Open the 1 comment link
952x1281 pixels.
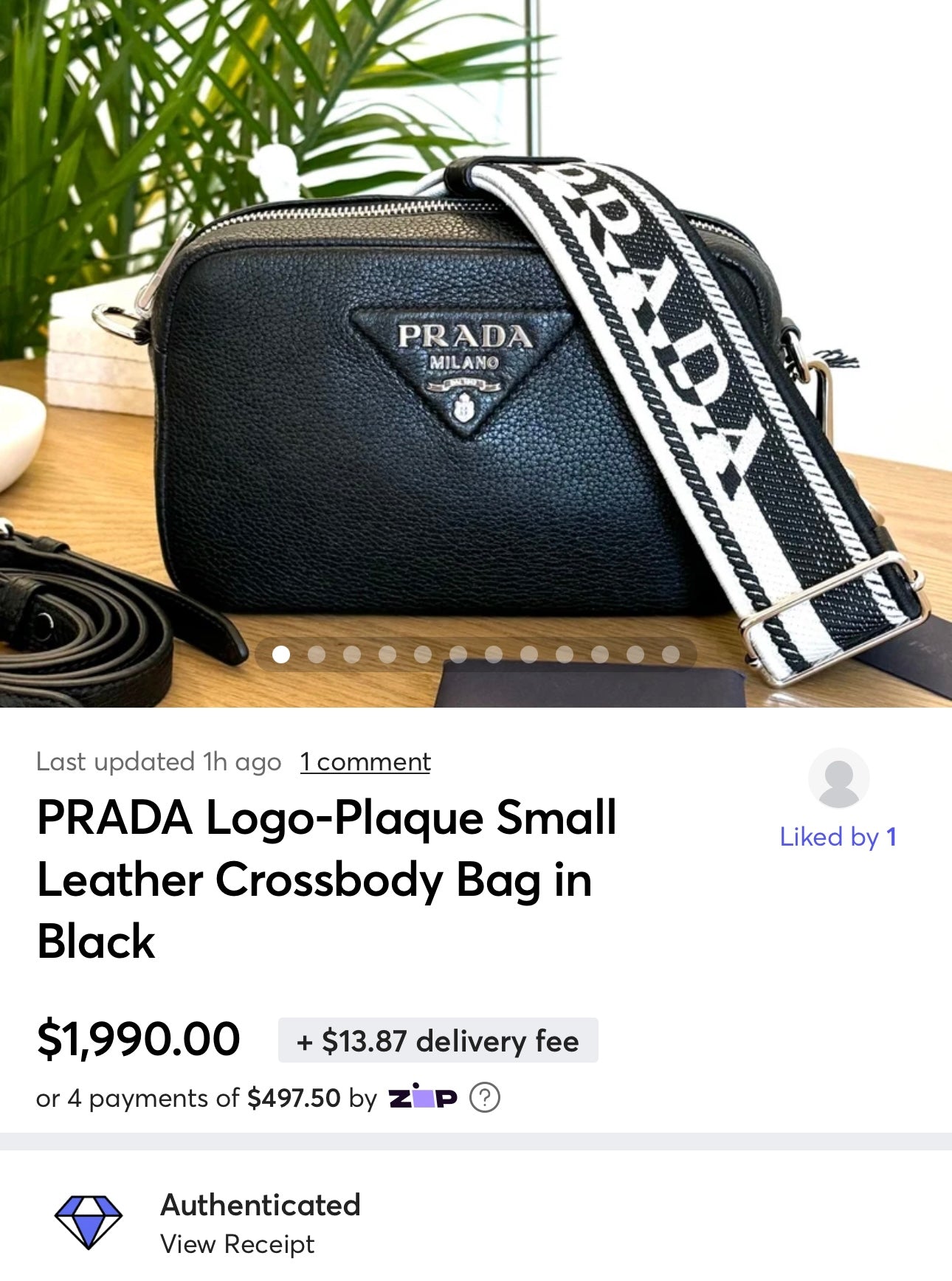(x=365, y=762)
